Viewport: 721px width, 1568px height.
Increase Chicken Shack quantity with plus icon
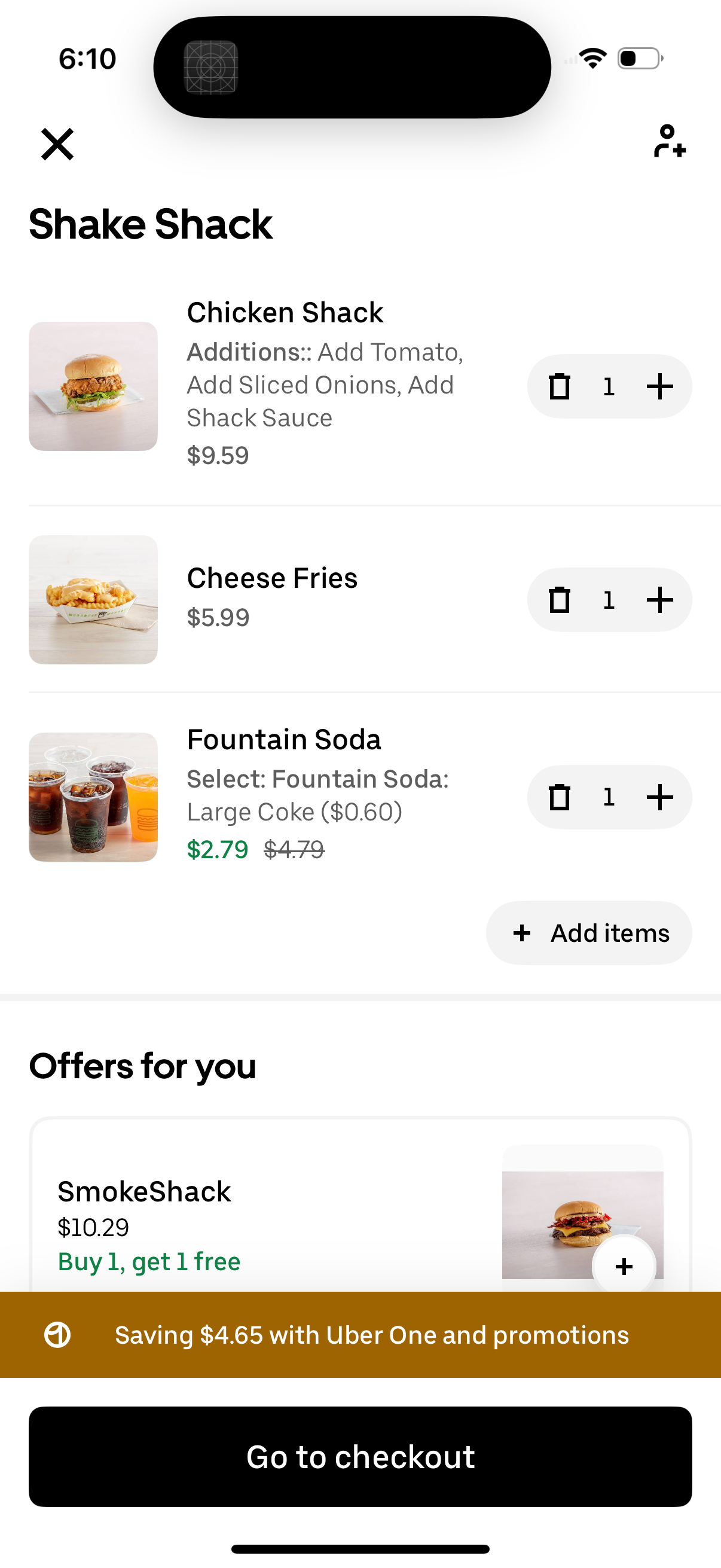point(659,386)
